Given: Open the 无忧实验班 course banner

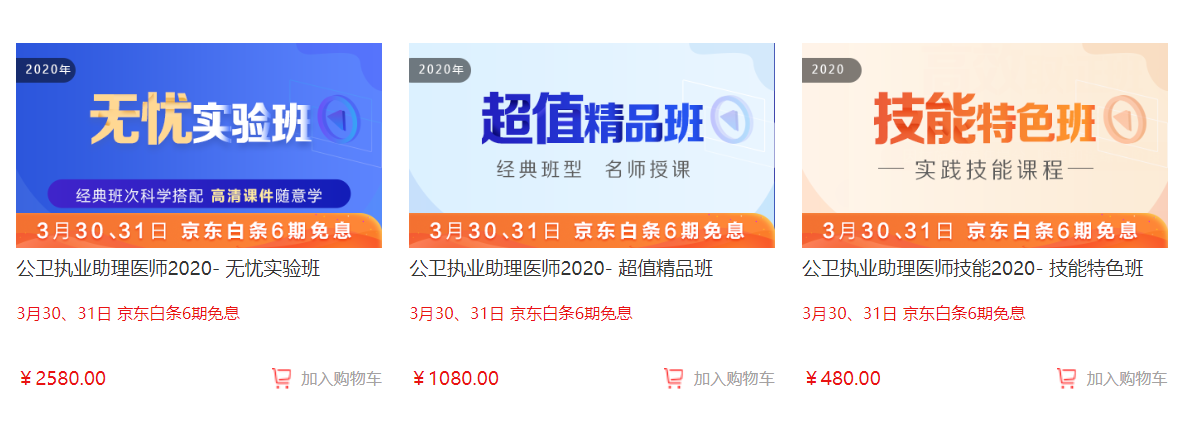Looking at the screenshot, I should 198,145.
